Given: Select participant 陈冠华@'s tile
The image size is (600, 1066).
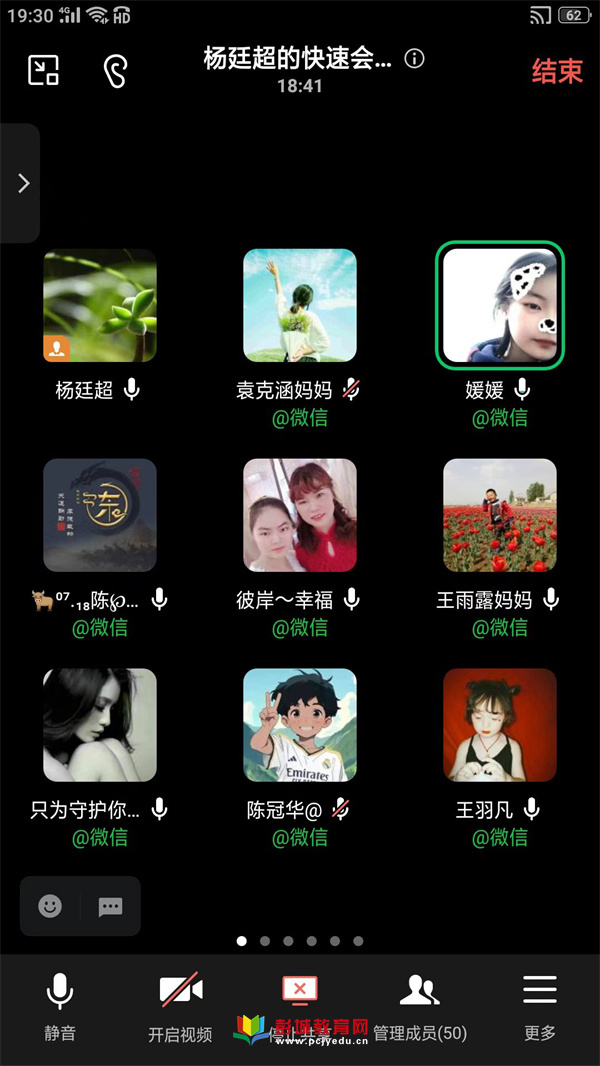Looking at the screenshot, I should point(300,725).
